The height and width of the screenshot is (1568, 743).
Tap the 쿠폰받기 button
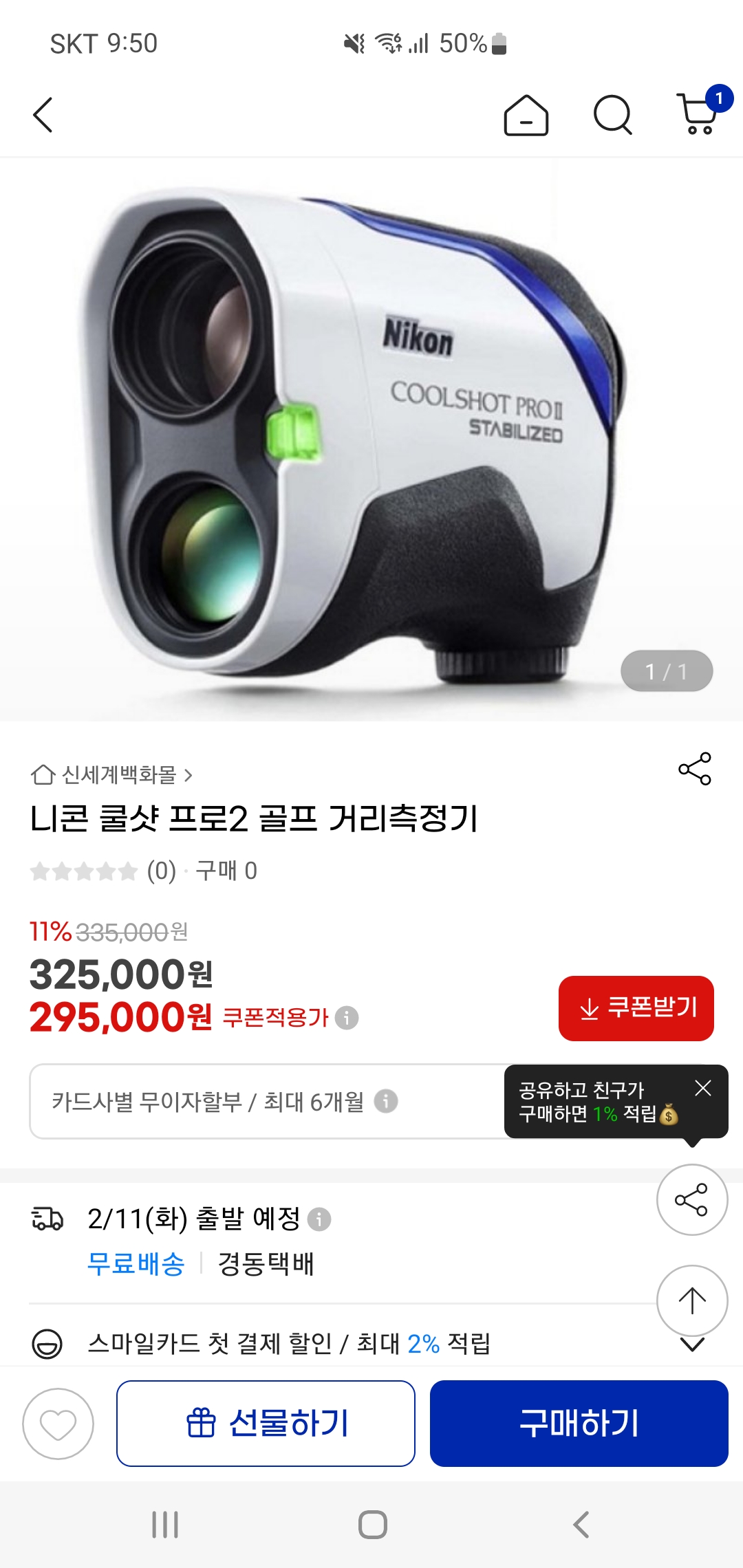(x=636, y=1008)
